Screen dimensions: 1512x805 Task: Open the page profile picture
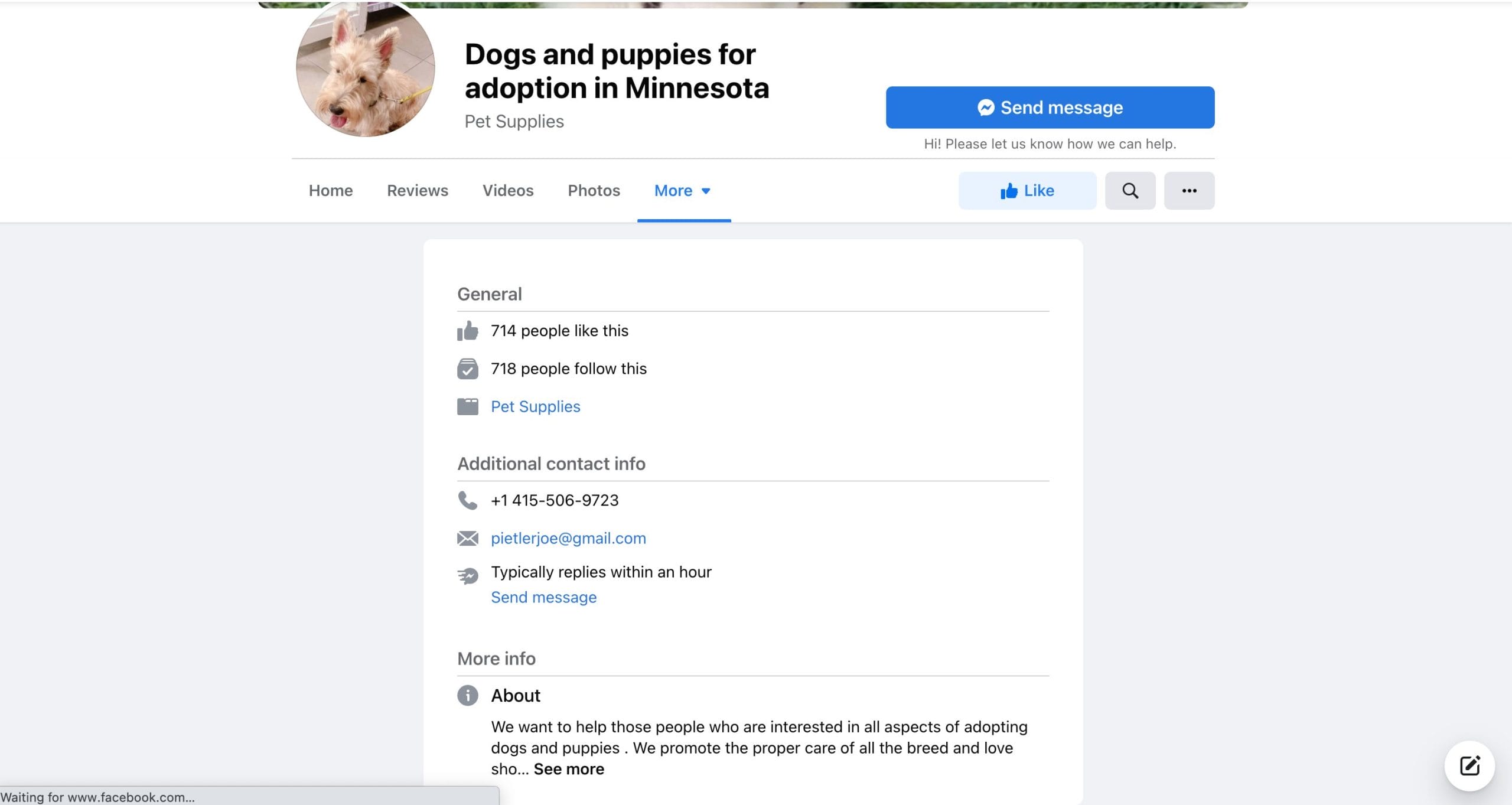(x=365, y=68)
